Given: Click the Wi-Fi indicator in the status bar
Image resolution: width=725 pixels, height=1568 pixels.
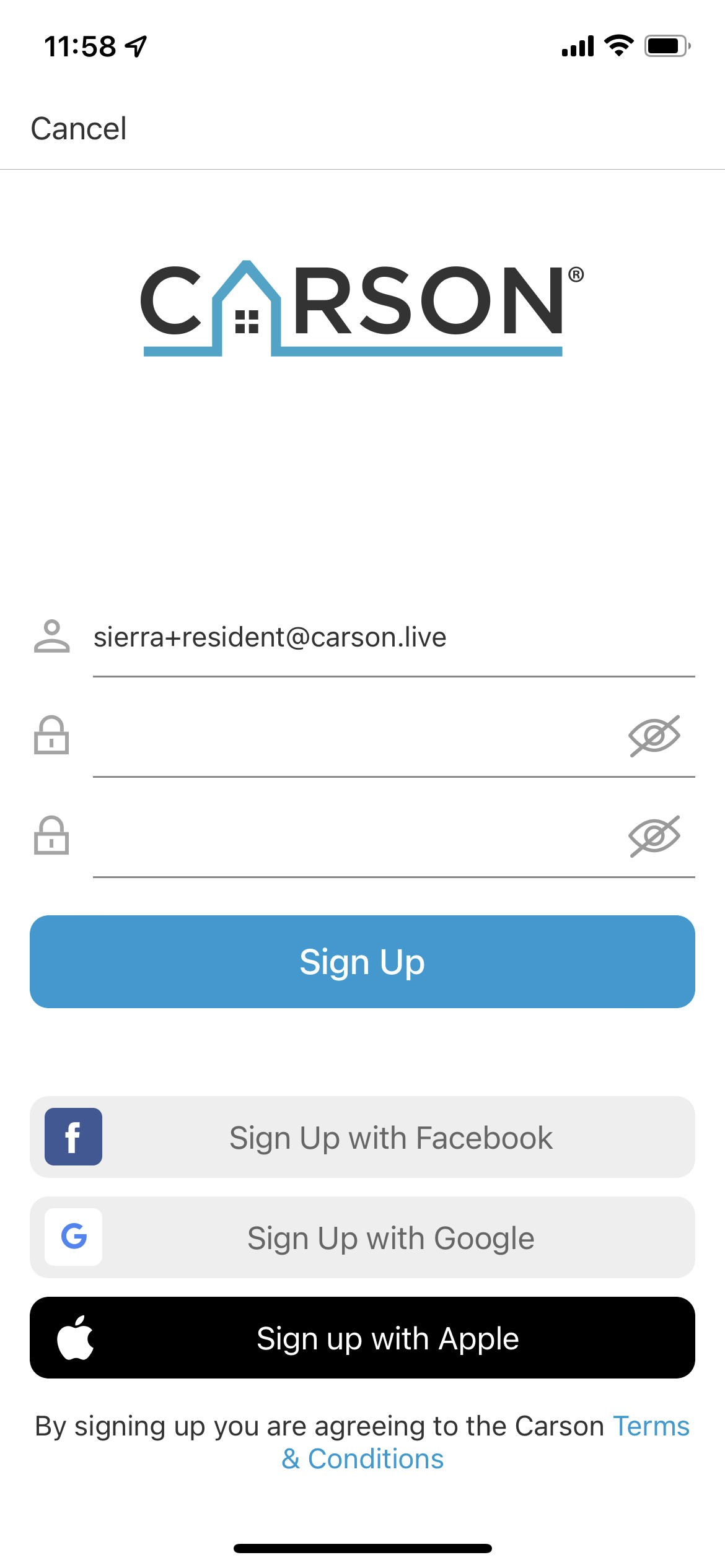Looking at the screenshot, I should coord(618,43).
